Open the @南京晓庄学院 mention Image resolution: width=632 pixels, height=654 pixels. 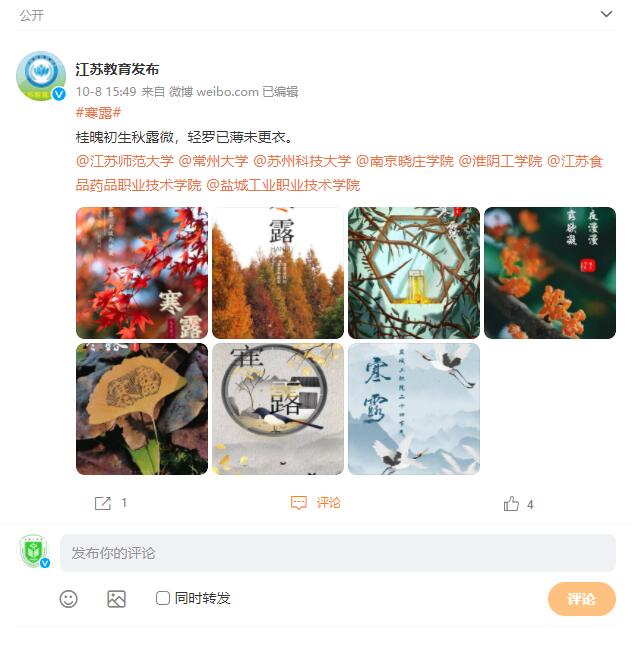(x=405, y=161)
